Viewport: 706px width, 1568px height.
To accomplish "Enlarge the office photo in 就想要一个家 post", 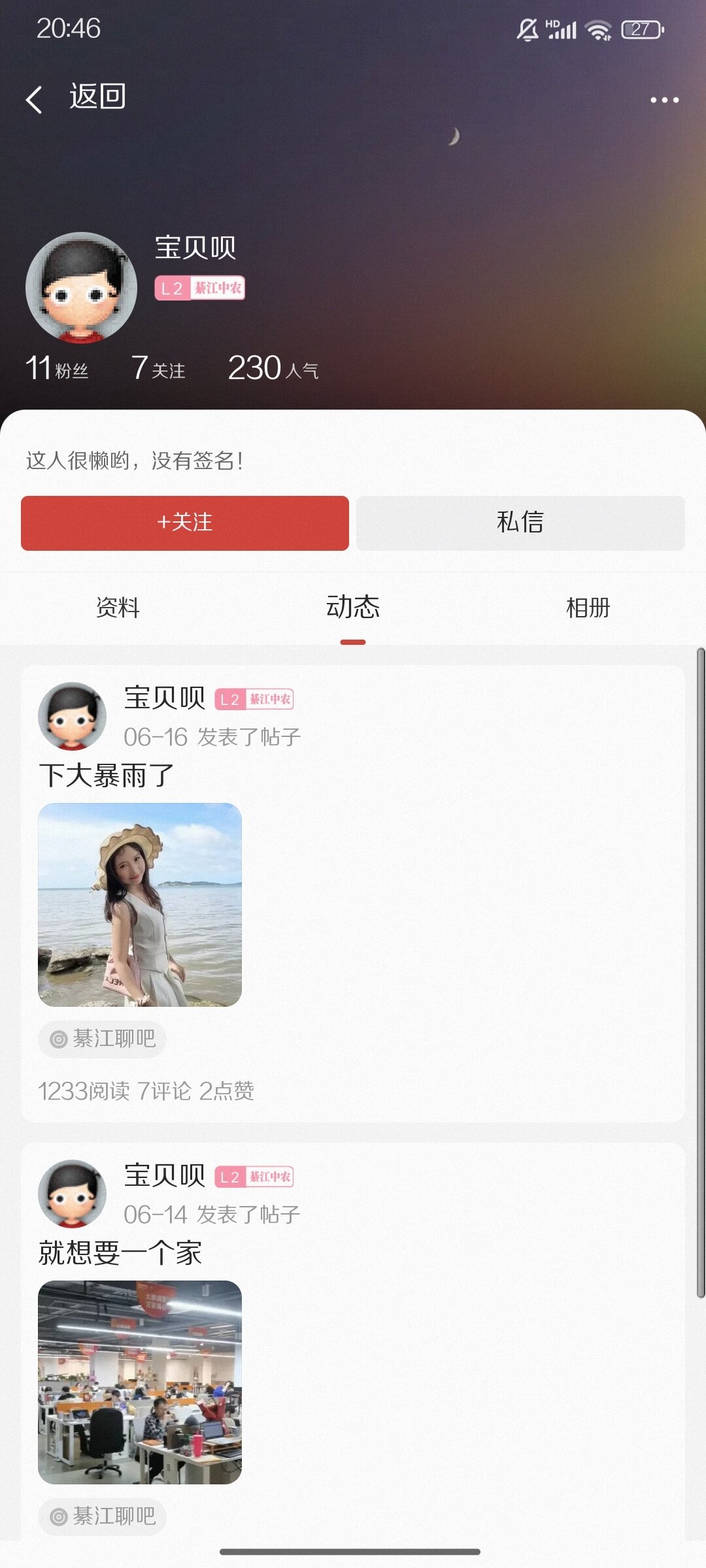I will click(140, 1382).
